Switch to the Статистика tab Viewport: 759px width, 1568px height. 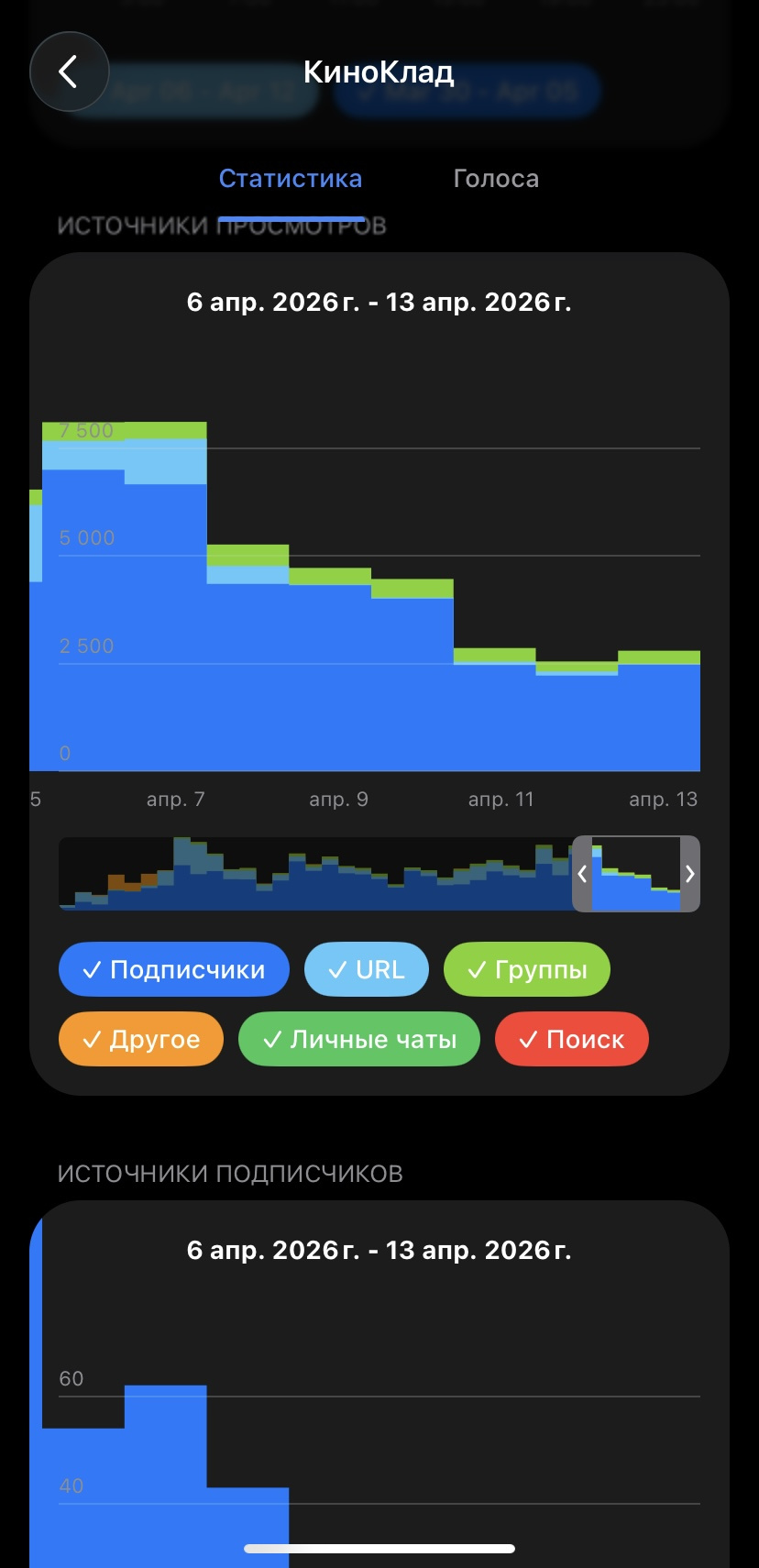coord(290,179)
